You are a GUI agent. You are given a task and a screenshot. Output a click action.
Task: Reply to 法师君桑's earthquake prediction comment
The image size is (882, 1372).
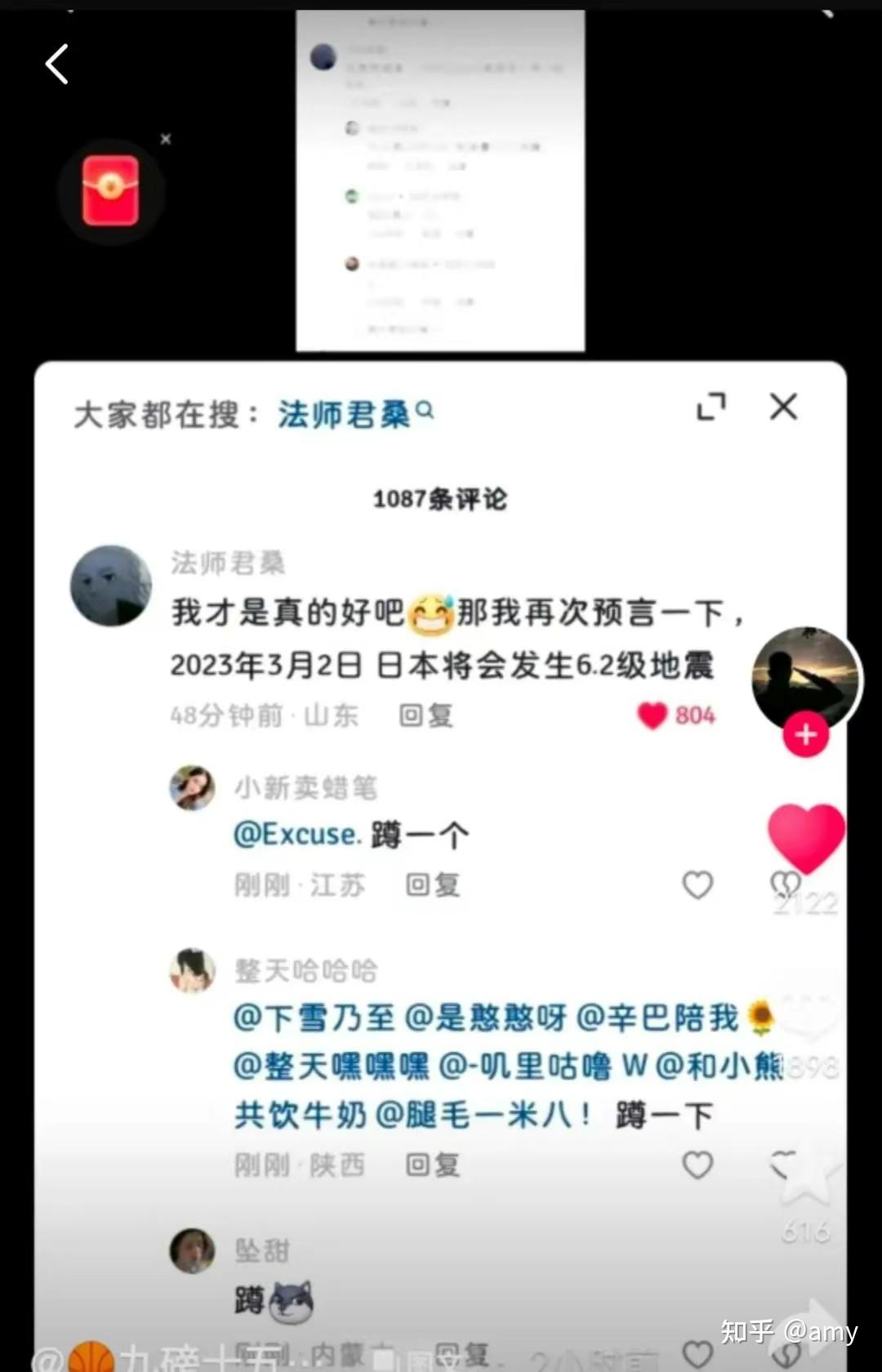426,715
